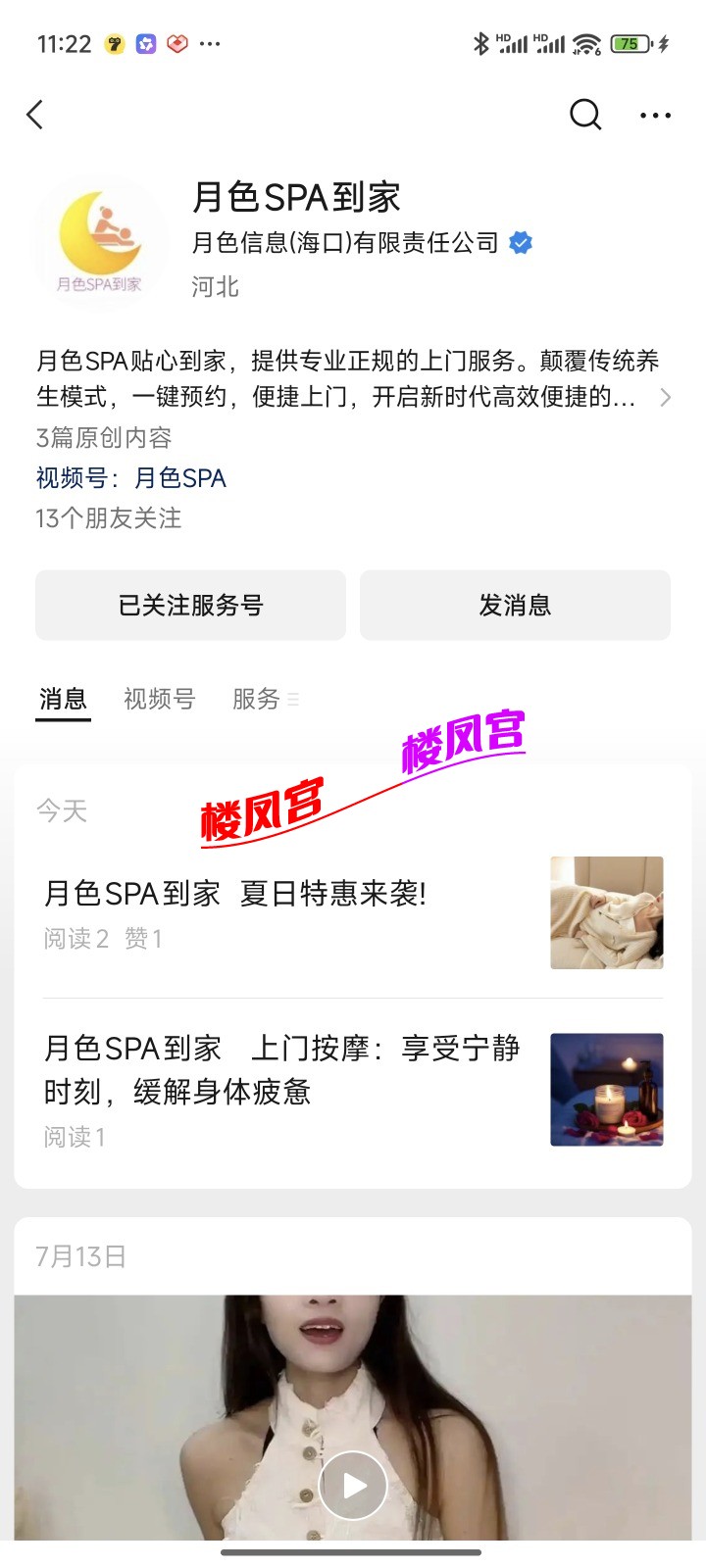706x1568 pixels.
Task: Toggle the 已关注服务号 follow status
Action: (x=190, y=605)
